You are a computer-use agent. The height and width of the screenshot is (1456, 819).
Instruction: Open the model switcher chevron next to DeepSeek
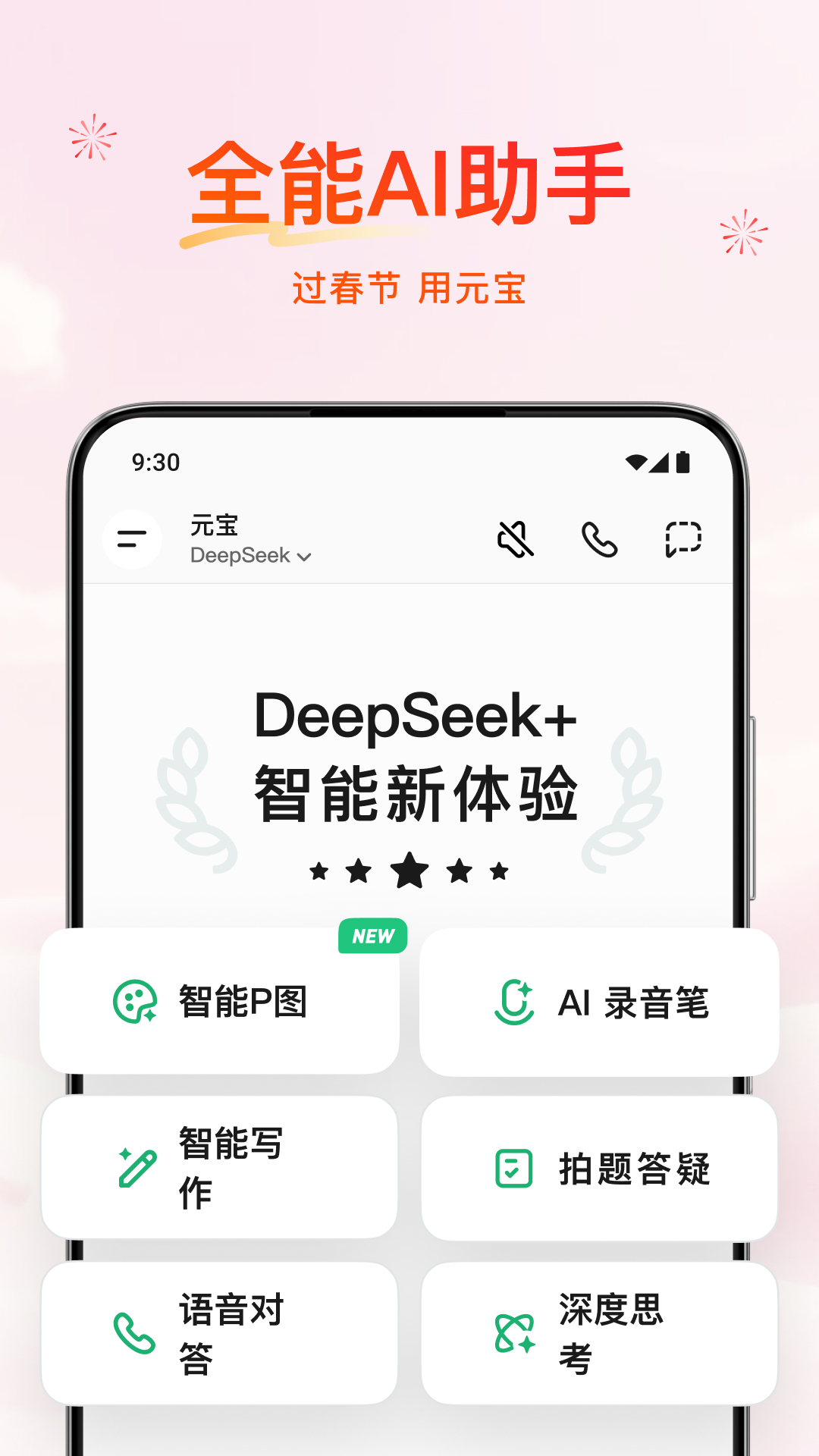(x=306, y=557)
